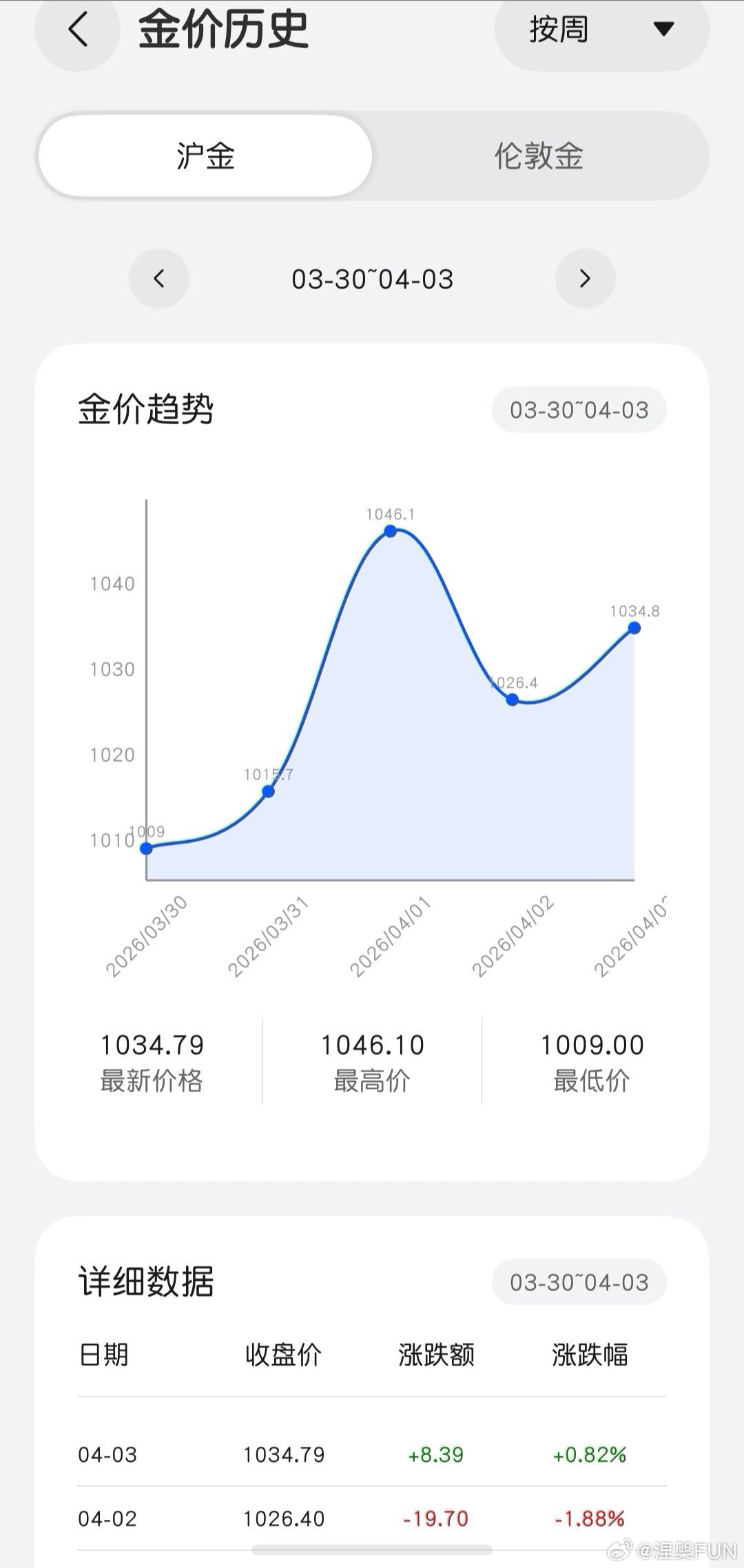Click the 最新价格 value 1034.79
This screenshot has width=744, height=1568.
(x=152, y=1045)
